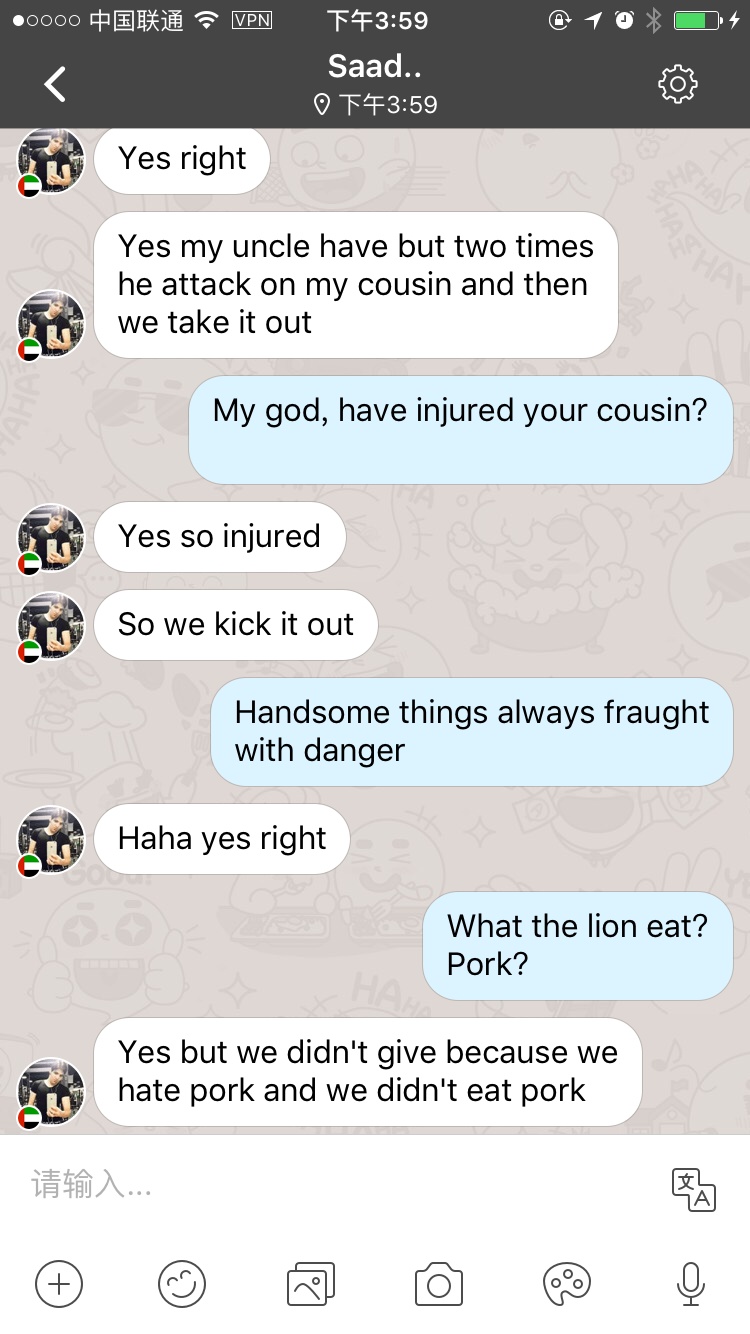Open Saad's avatar next to 'Yes right'

(50, 162)
